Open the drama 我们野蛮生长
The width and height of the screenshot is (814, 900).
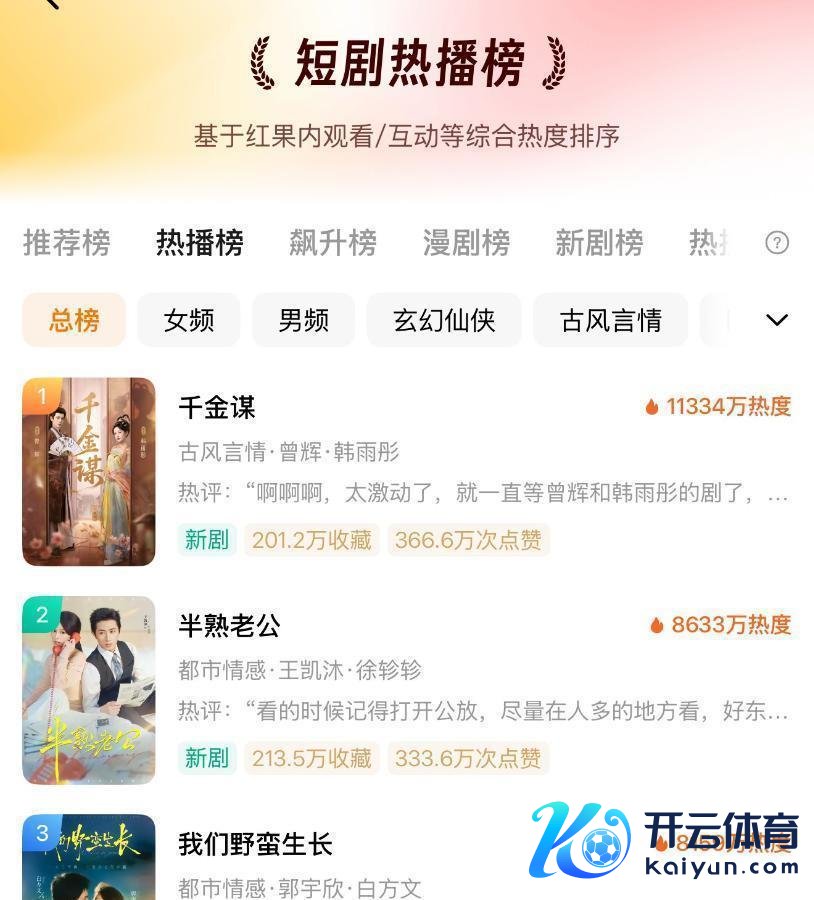click(255, 843)
